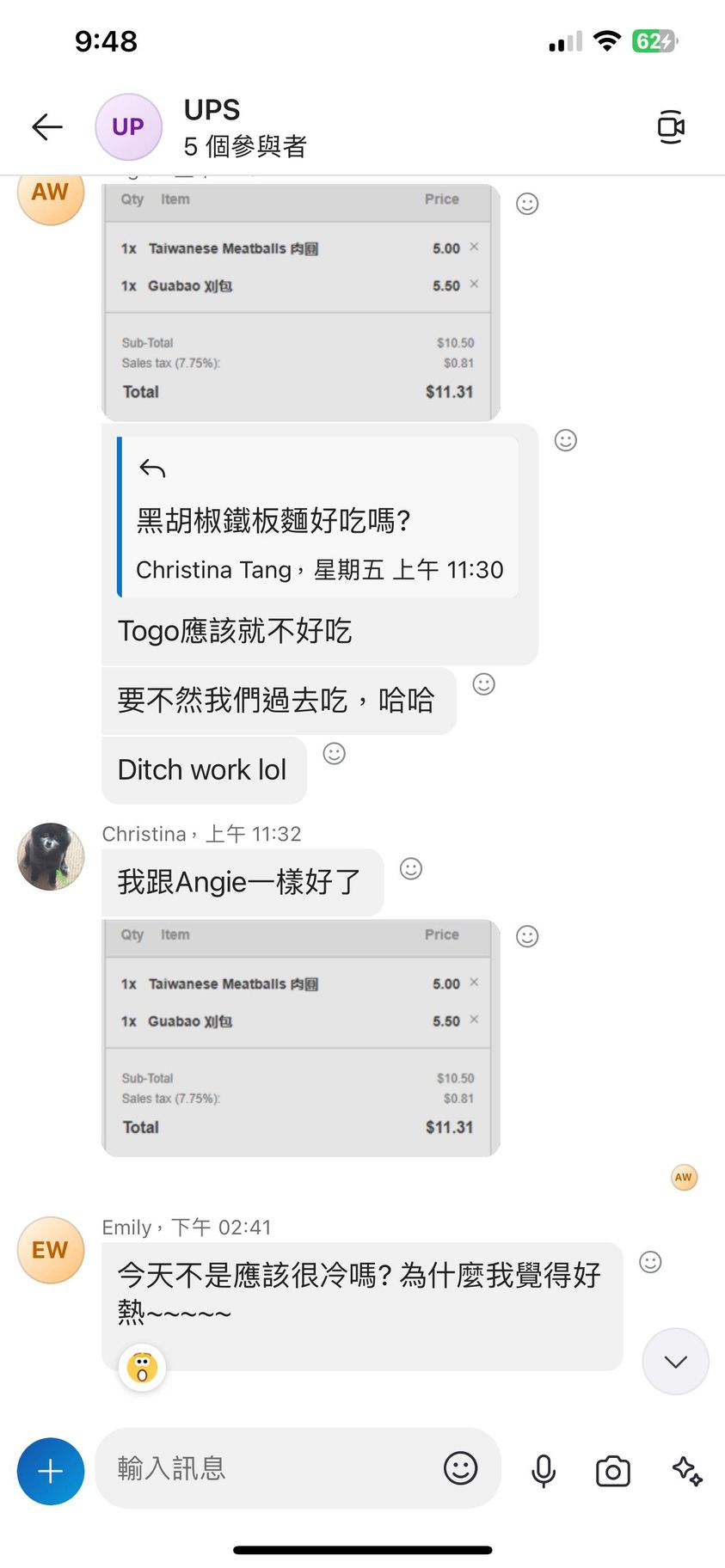Go back to the chat list

47,127
